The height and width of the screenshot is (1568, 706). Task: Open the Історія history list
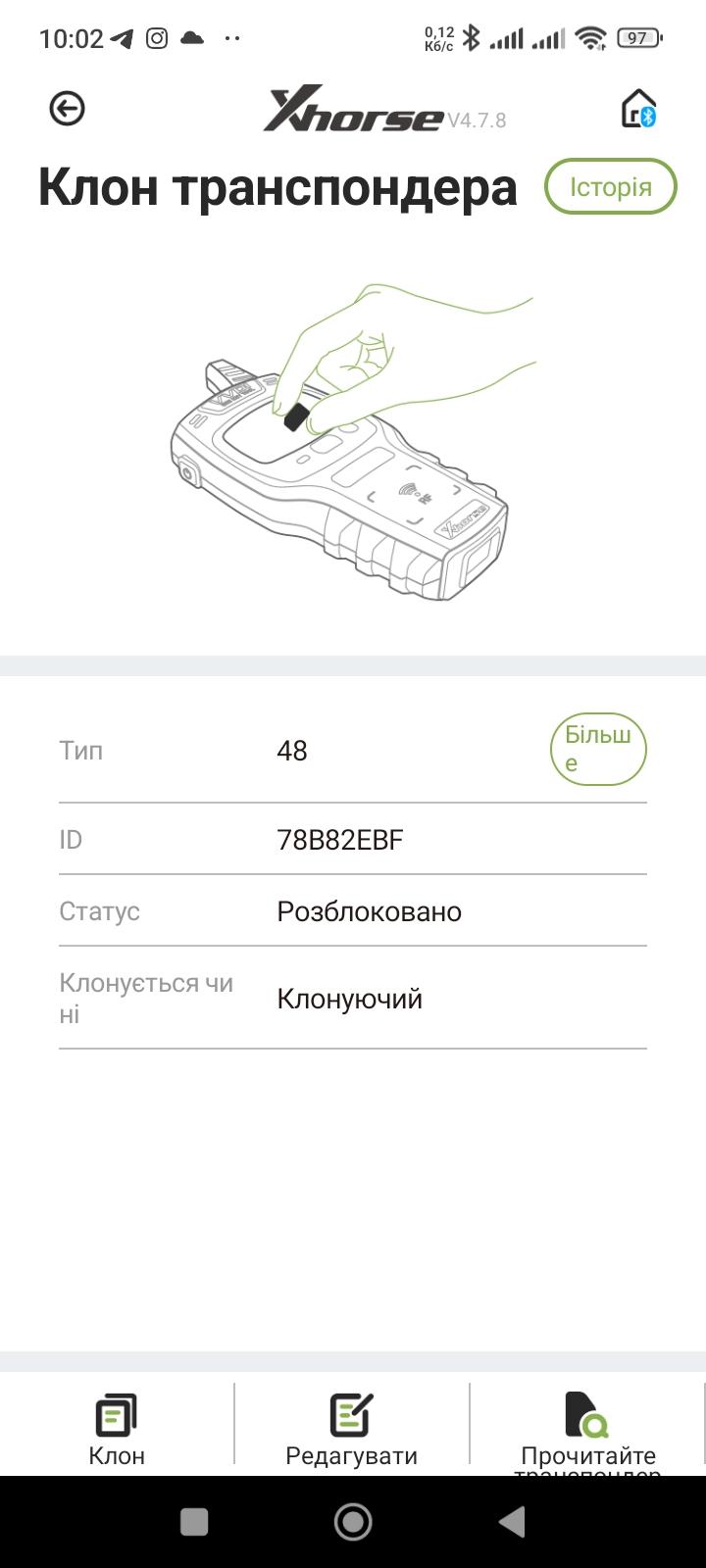point(611,186)
